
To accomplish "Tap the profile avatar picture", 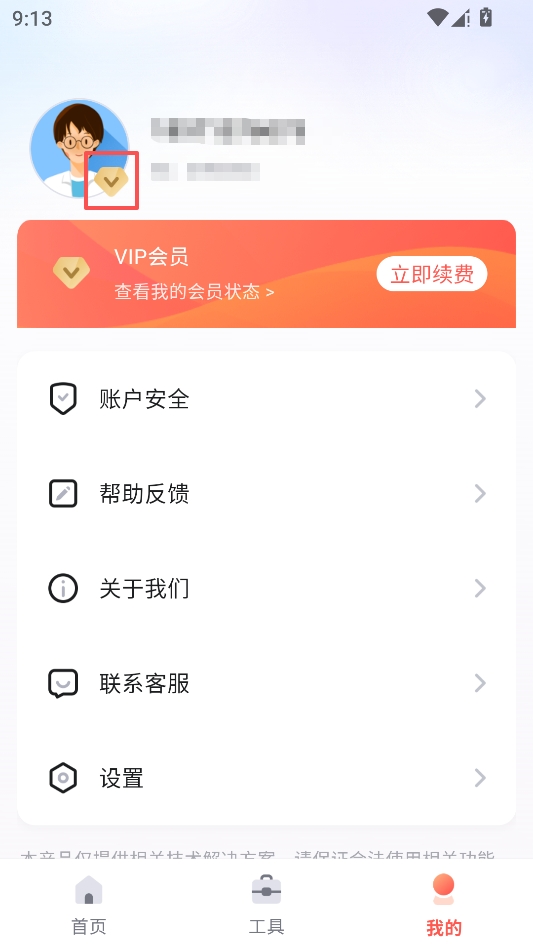I will [x=79, y=149].
